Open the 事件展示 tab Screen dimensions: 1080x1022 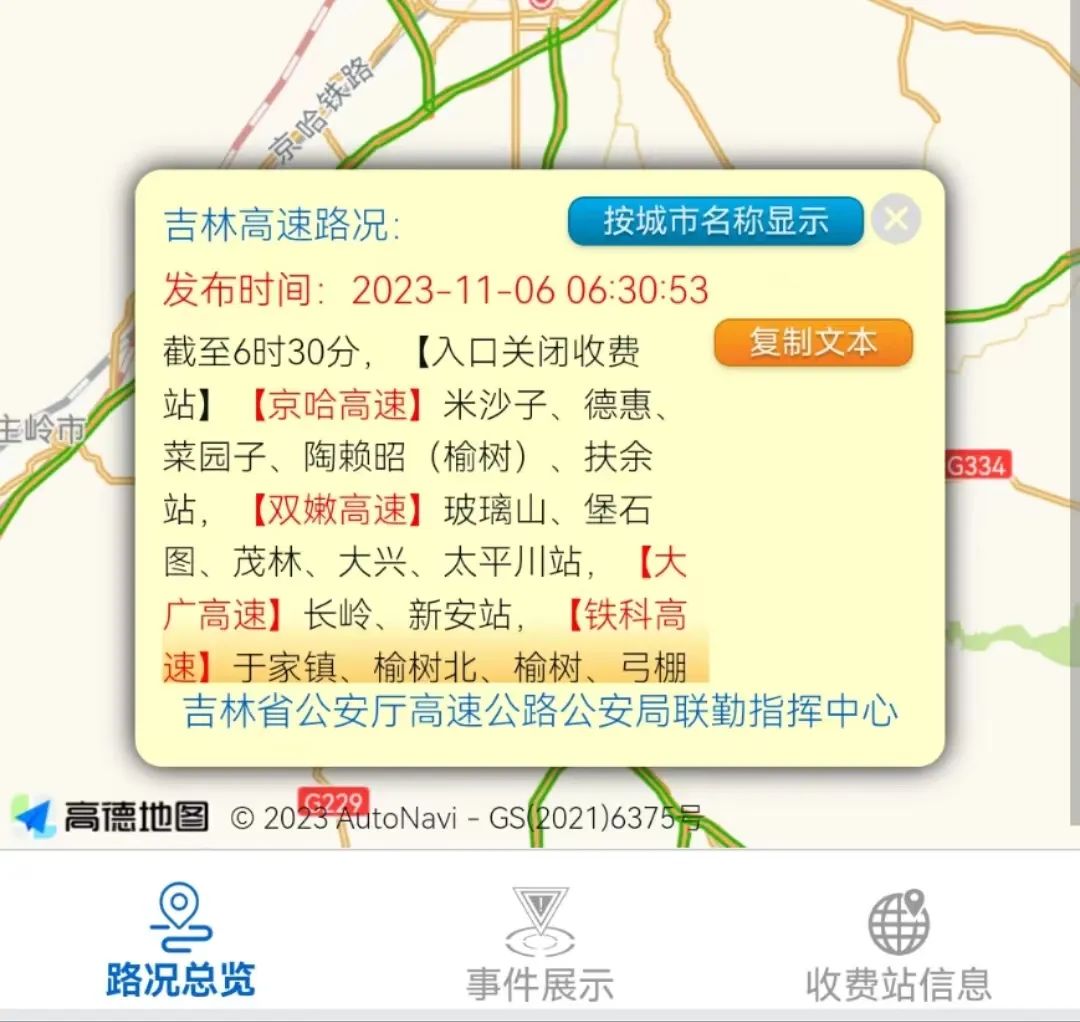click(x=540, y=941)
